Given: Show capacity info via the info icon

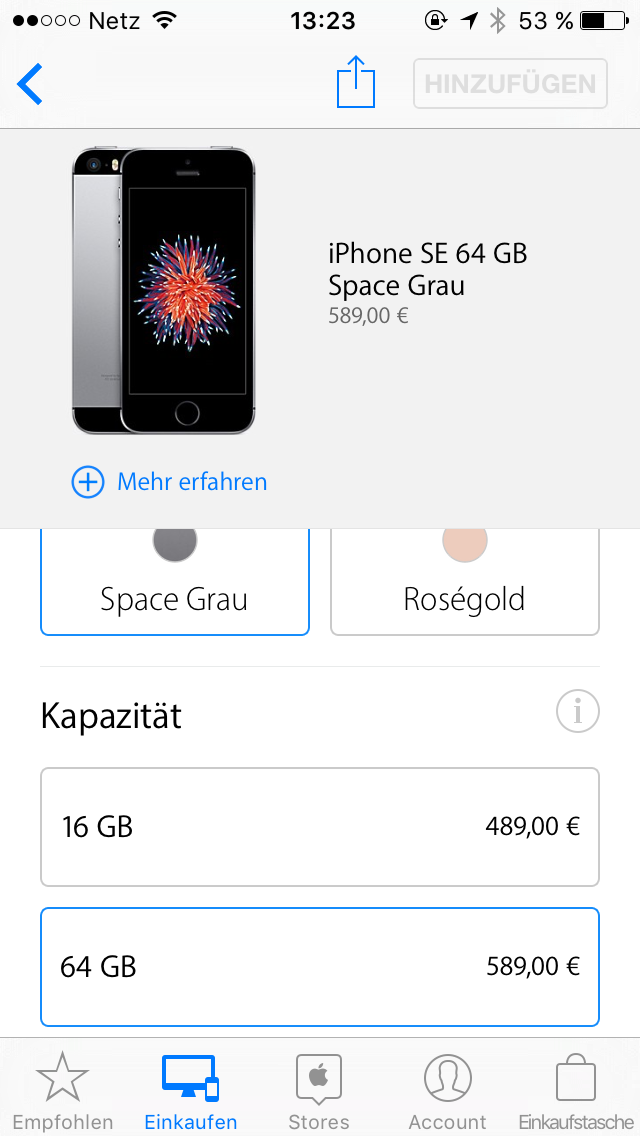Looking at the screenshot, I should pos(577,713).
